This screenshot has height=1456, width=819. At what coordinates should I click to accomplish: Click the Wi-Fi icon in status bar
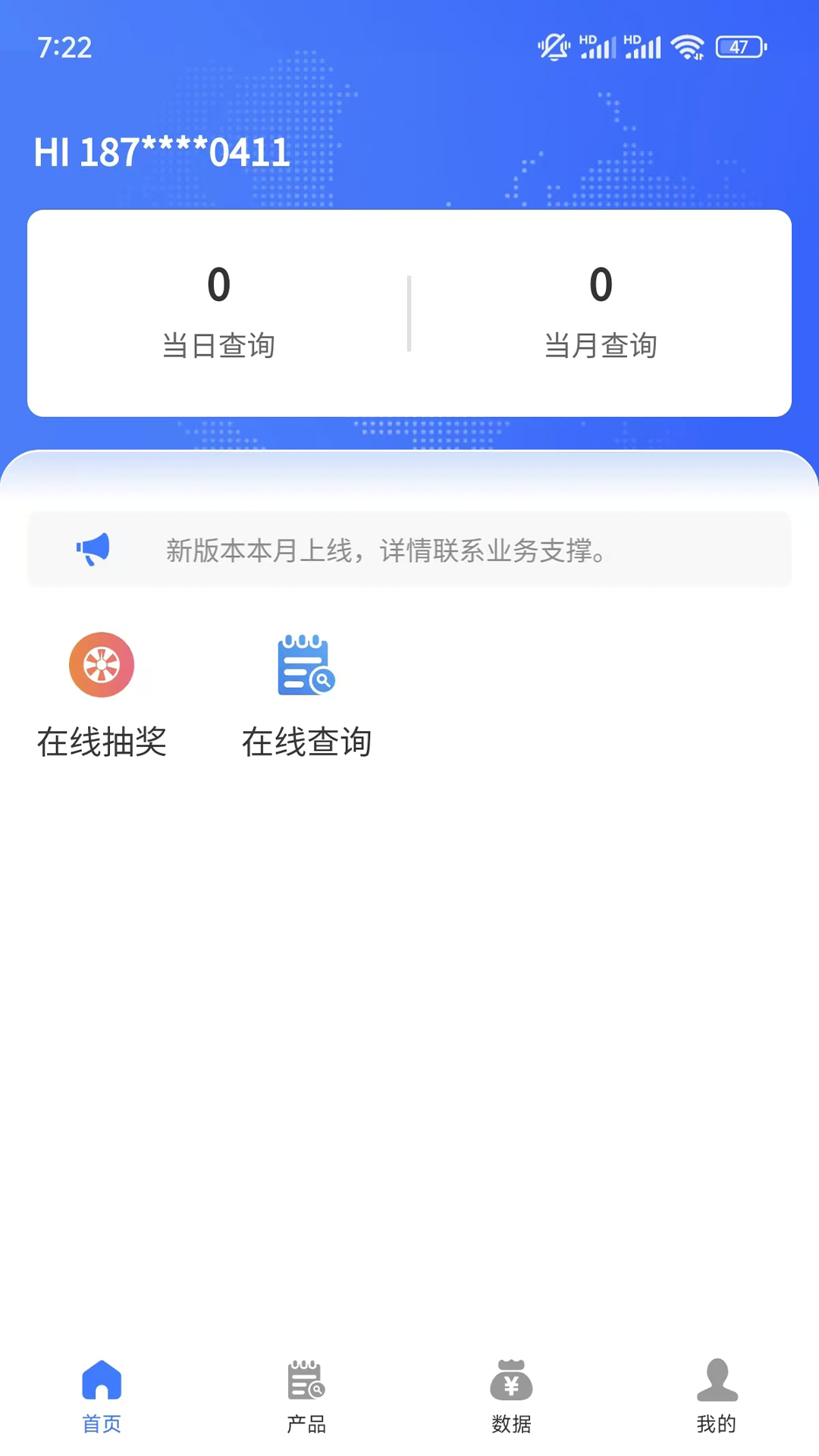click(685, 45)
